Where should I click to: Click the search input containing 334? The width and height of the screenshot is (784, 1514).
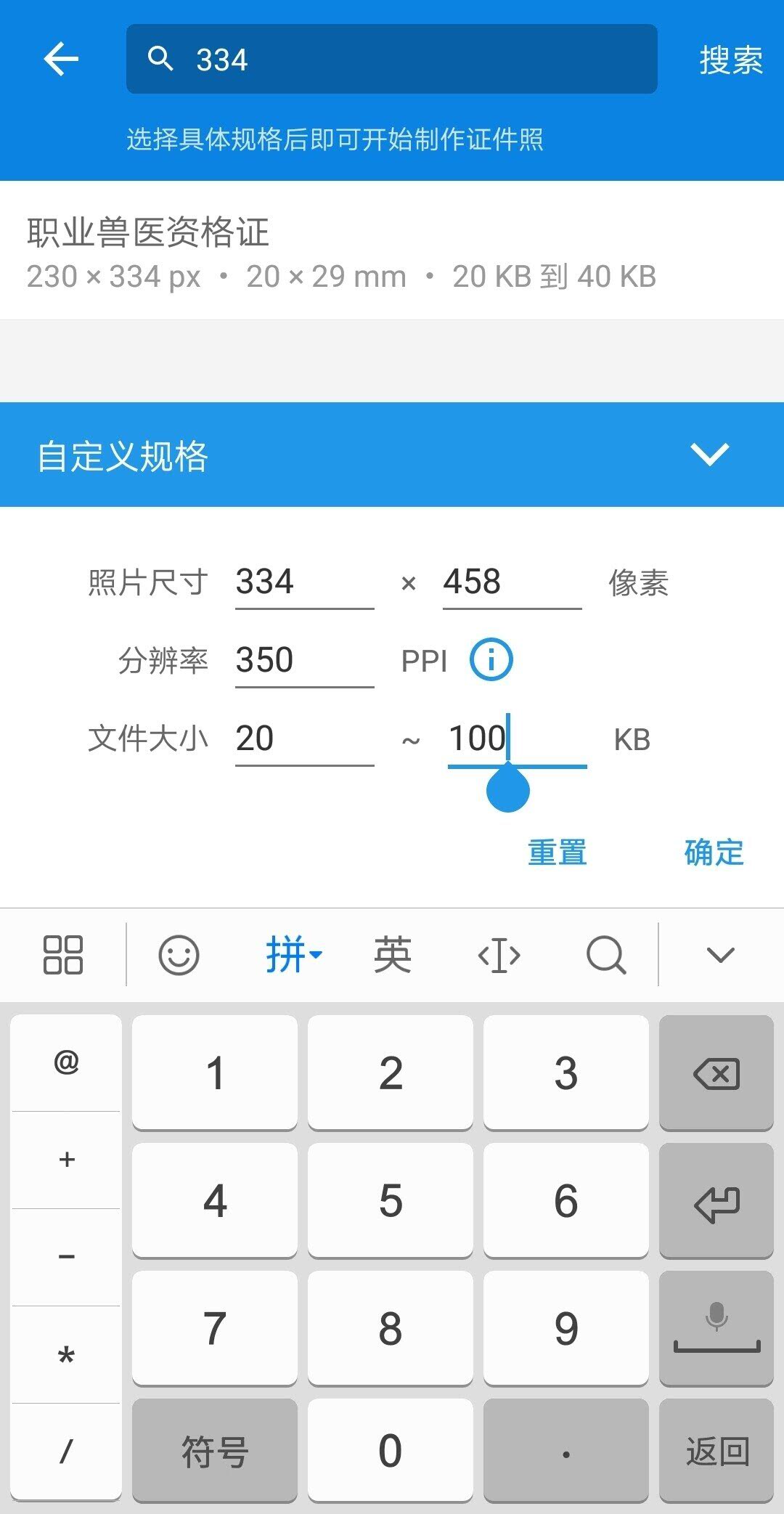[392, 59]
